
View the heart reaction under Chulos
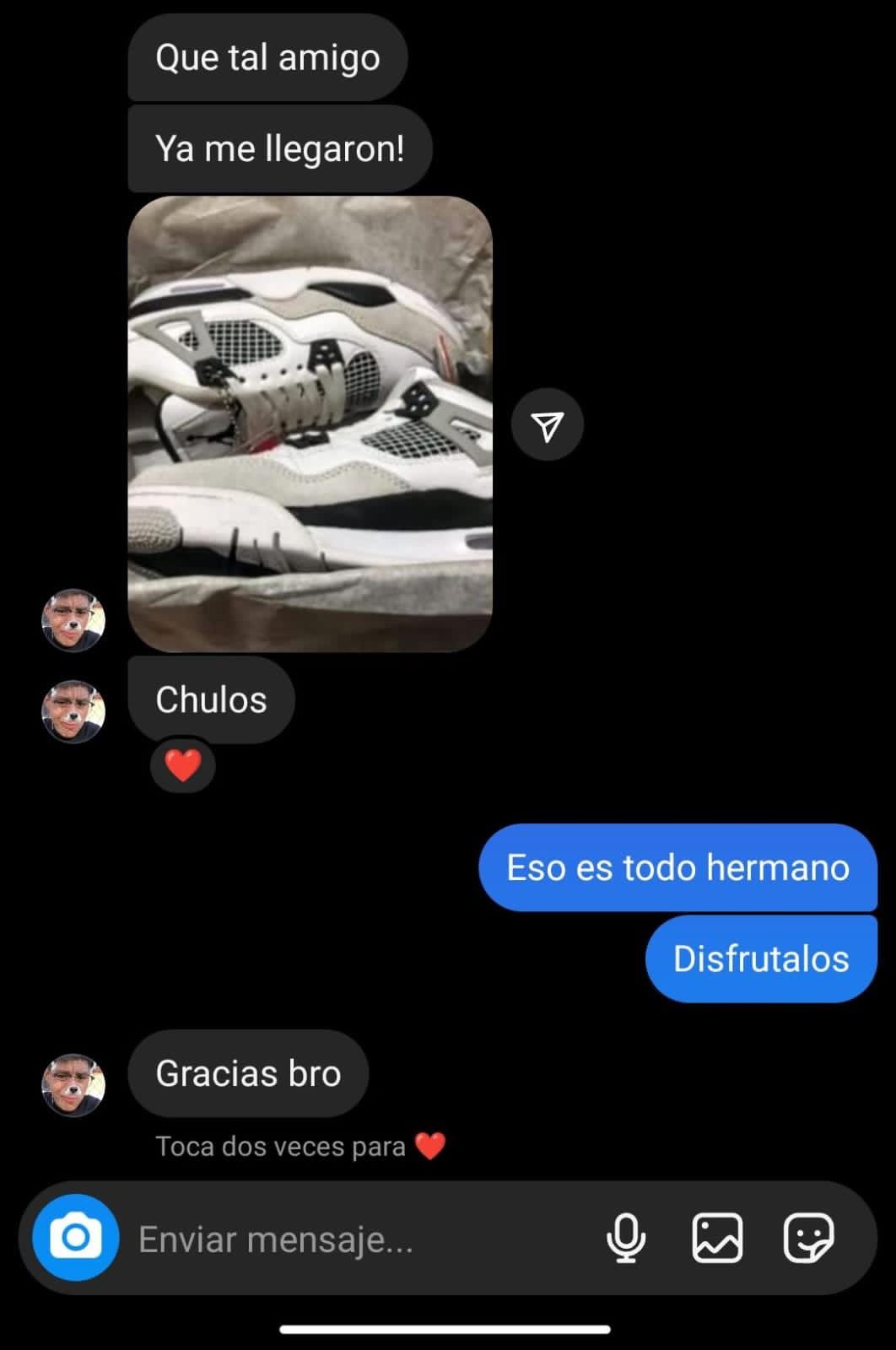click(x=182, y=766)
